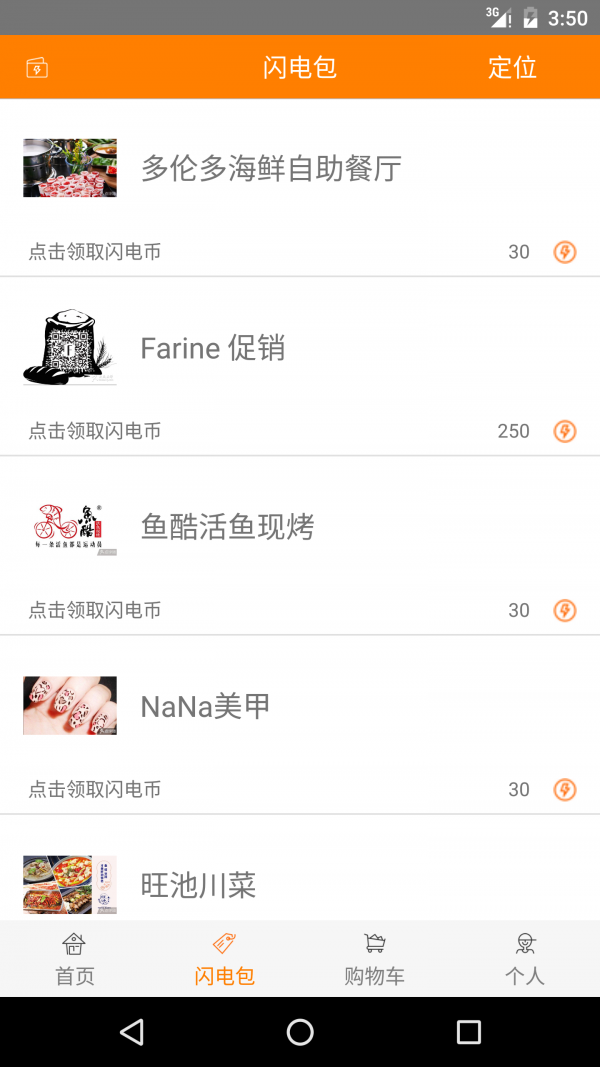
Task: Claim 30 coins from 多伦多海鲜自助餐厅
Action: 565,252
